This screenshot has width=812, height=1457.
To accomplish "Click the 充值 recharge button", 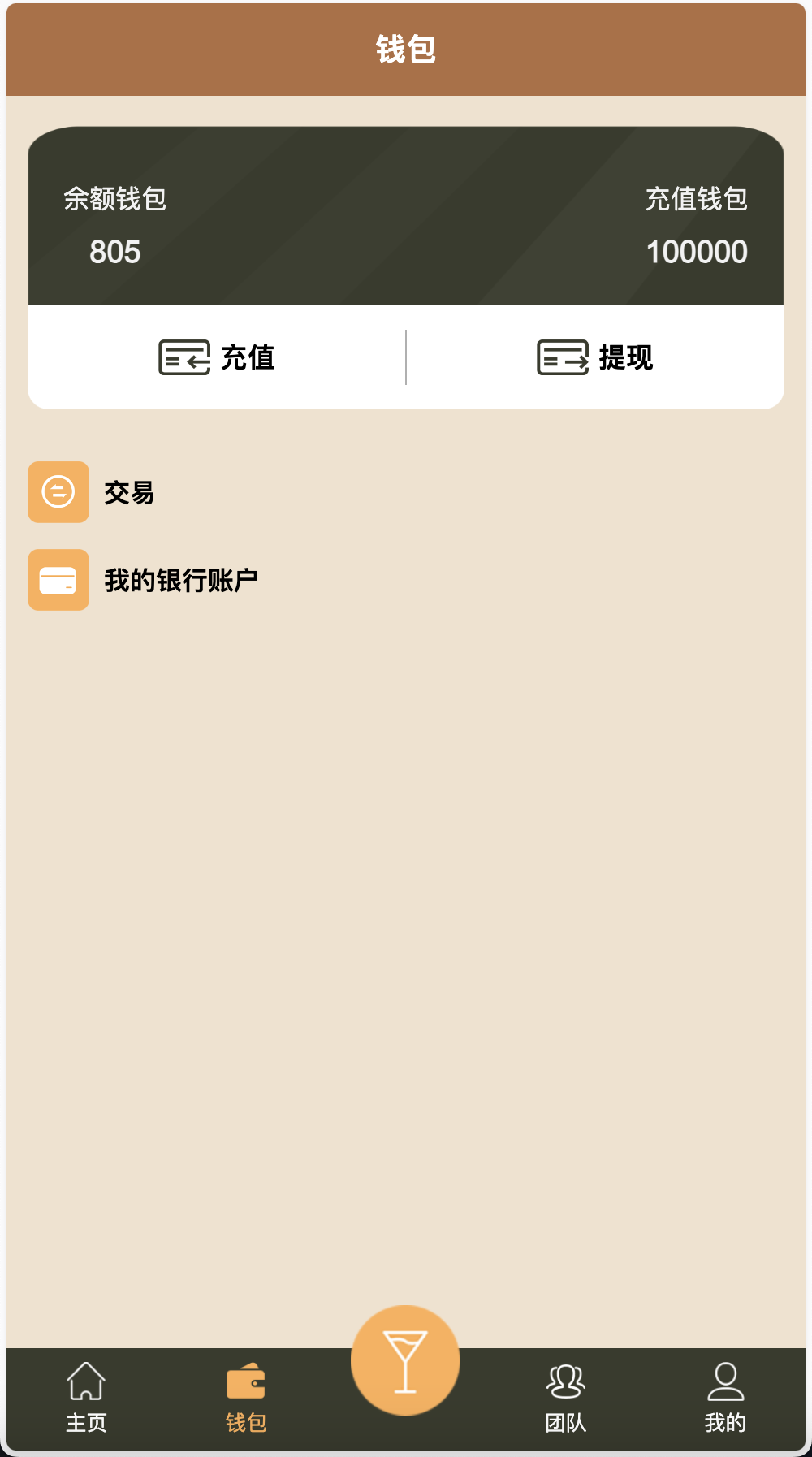I will click(215, 357).
